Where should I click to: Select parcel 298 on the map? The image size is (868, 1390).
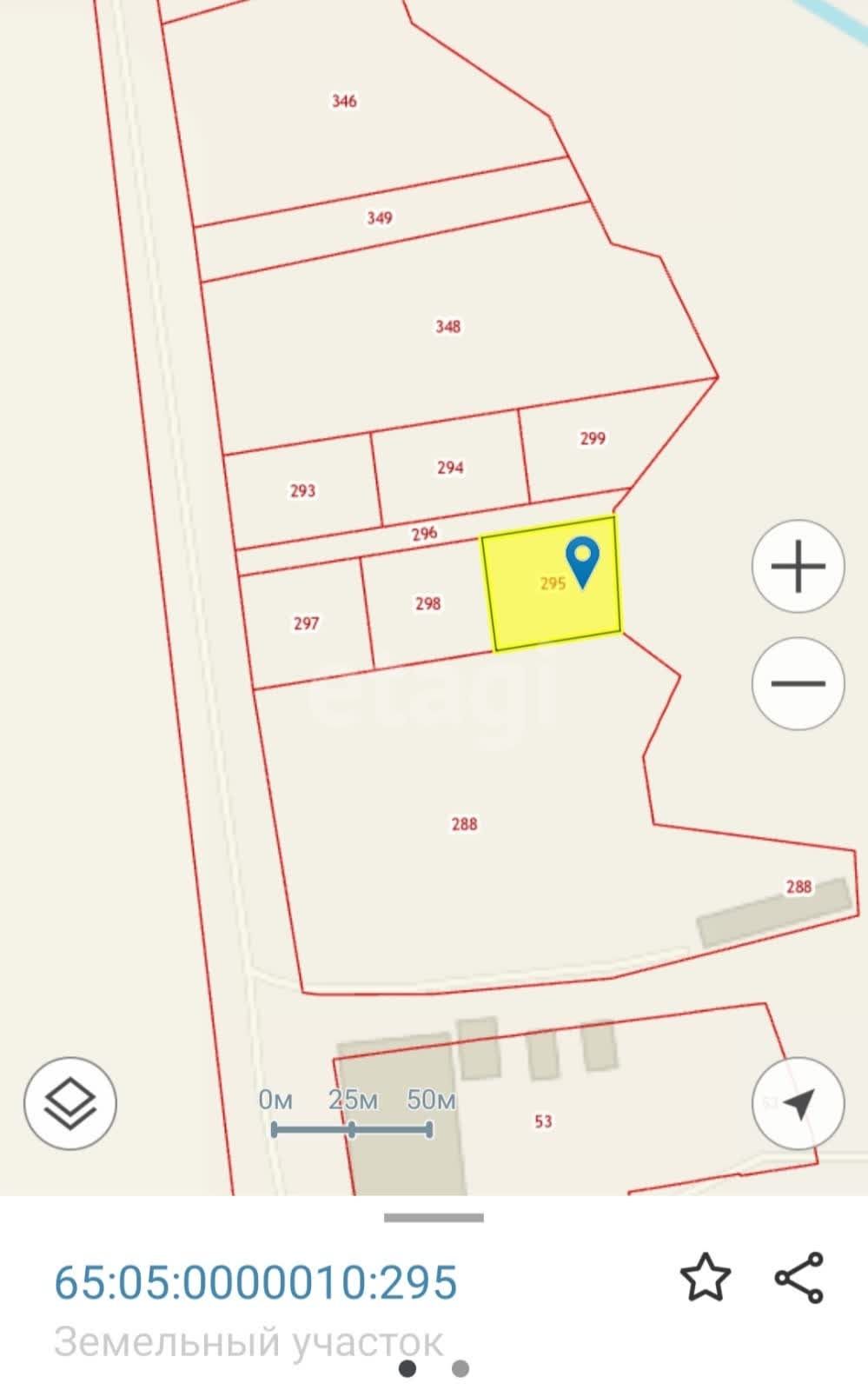coord(427,603)
